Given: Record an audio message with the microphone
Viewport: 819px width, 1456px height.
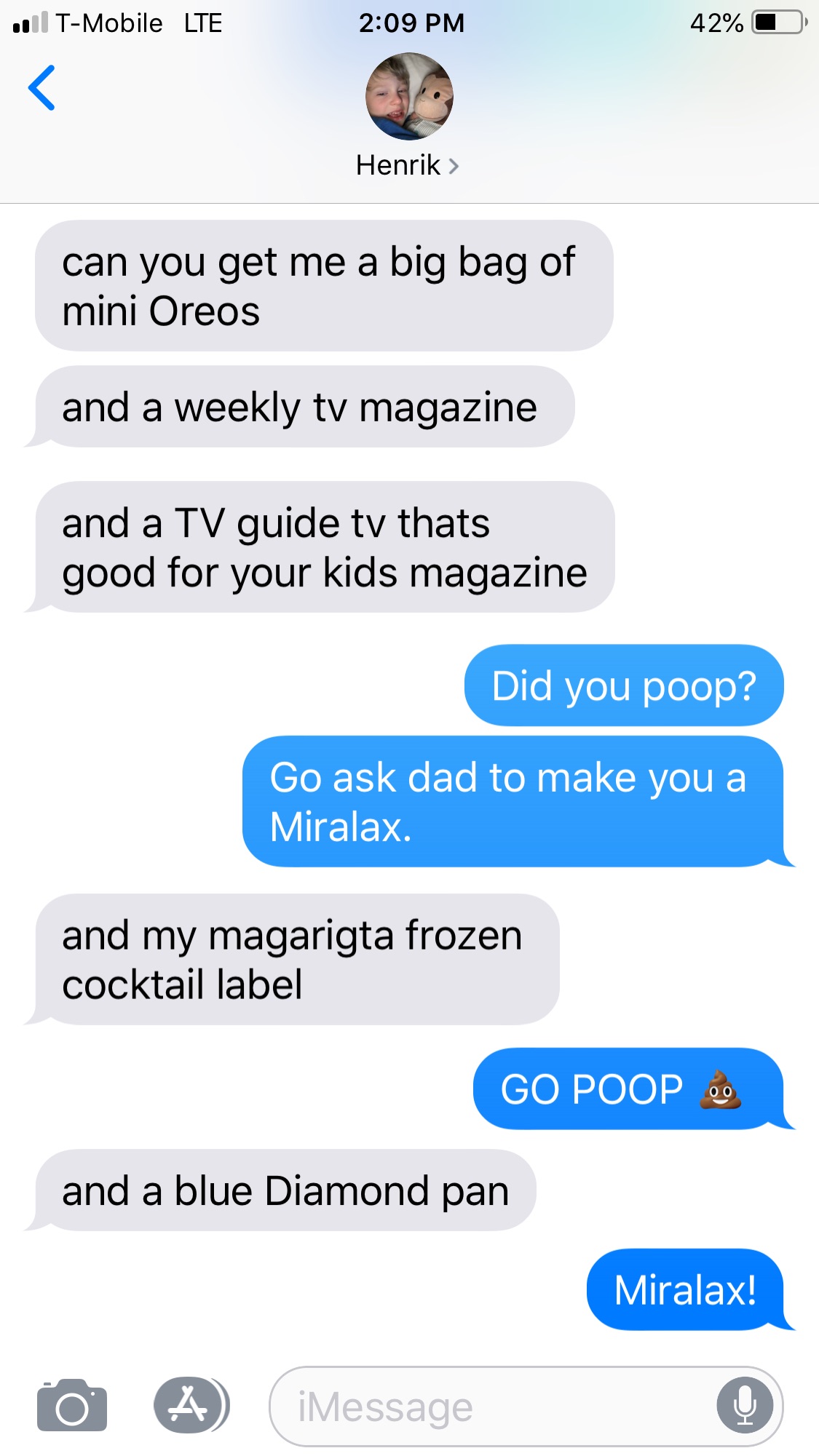Looking at the screenshot, I should [744, 1405].
